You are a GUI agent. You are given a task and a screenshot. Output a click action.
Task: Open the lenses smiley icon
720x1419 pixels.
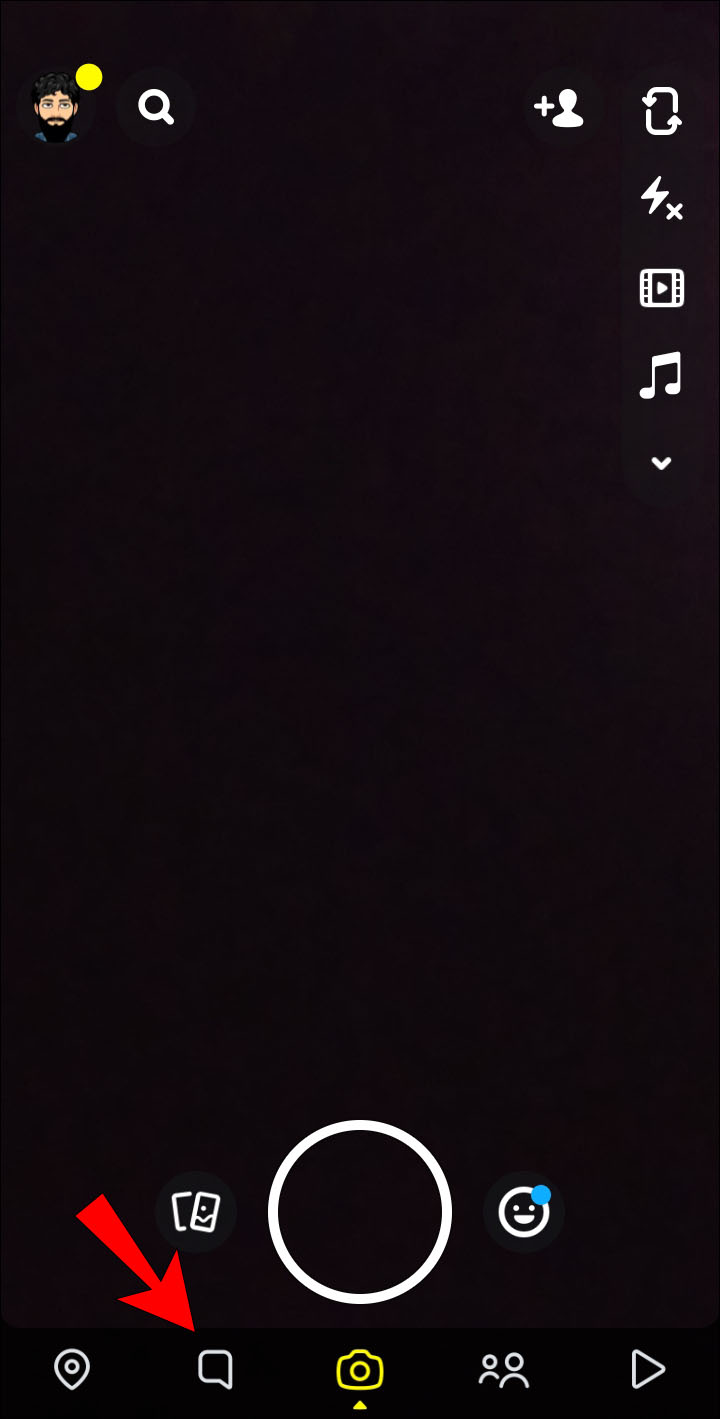coord(524,1212)
